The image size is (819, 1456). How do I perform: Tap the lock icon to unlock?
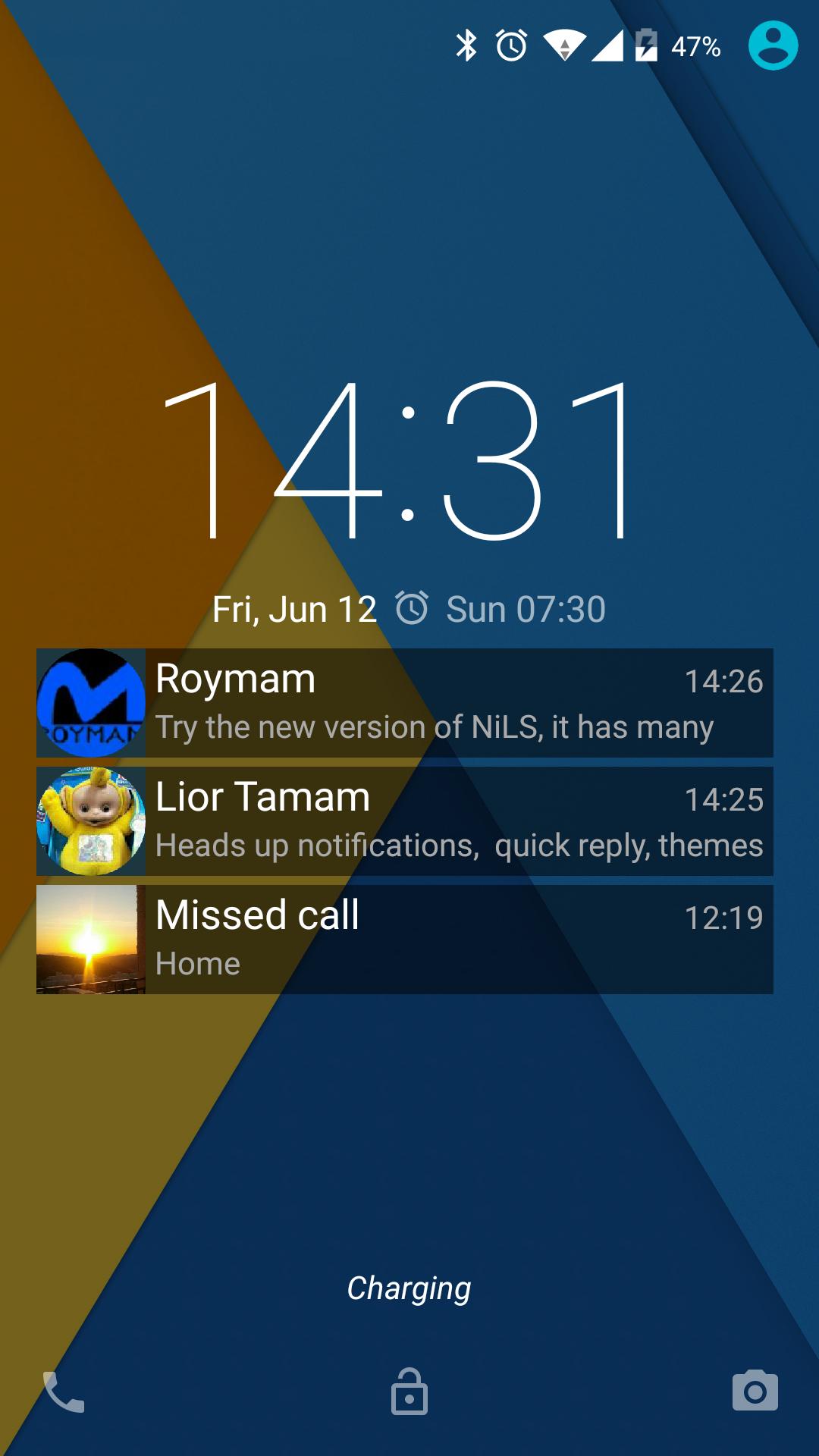409,1392
